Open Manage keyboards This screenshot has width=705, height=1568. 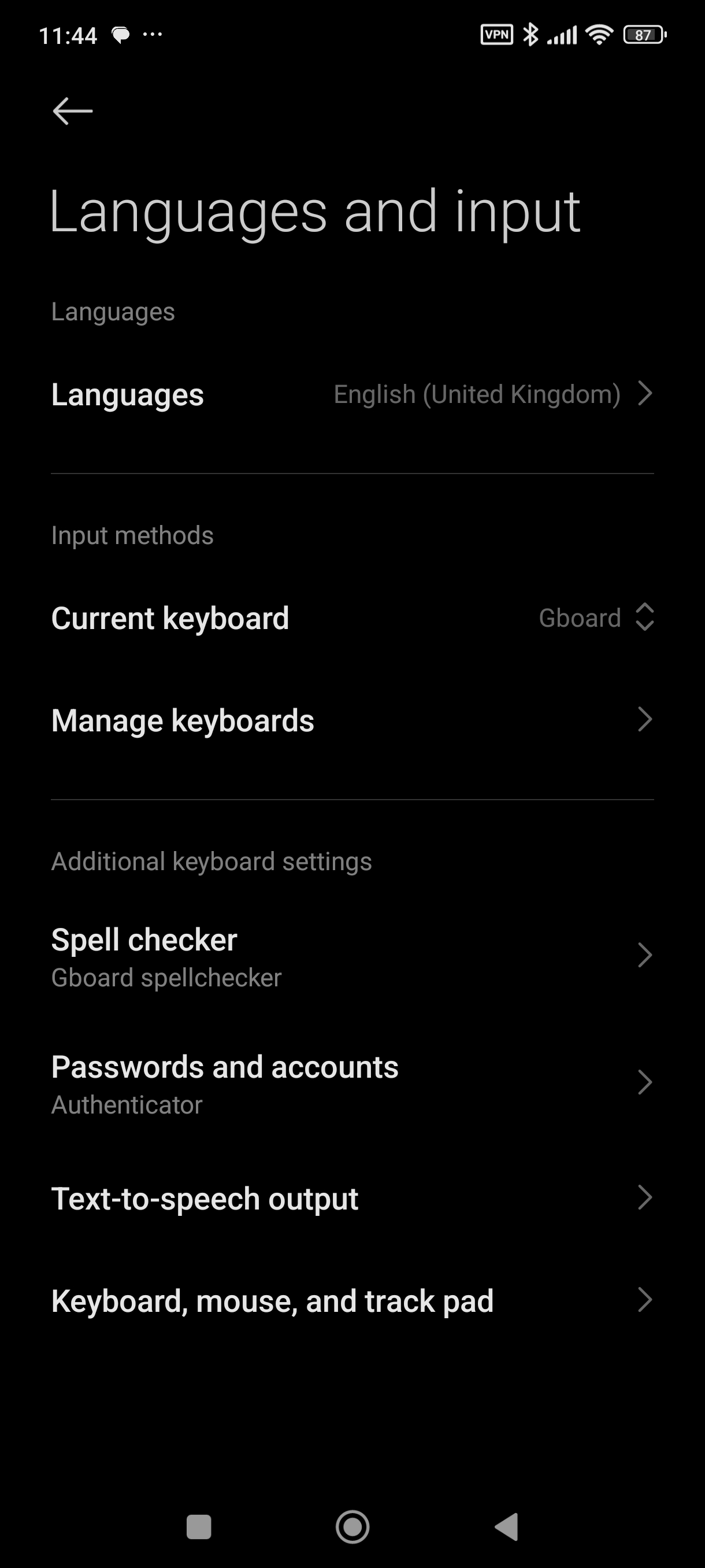click(352, 720)
